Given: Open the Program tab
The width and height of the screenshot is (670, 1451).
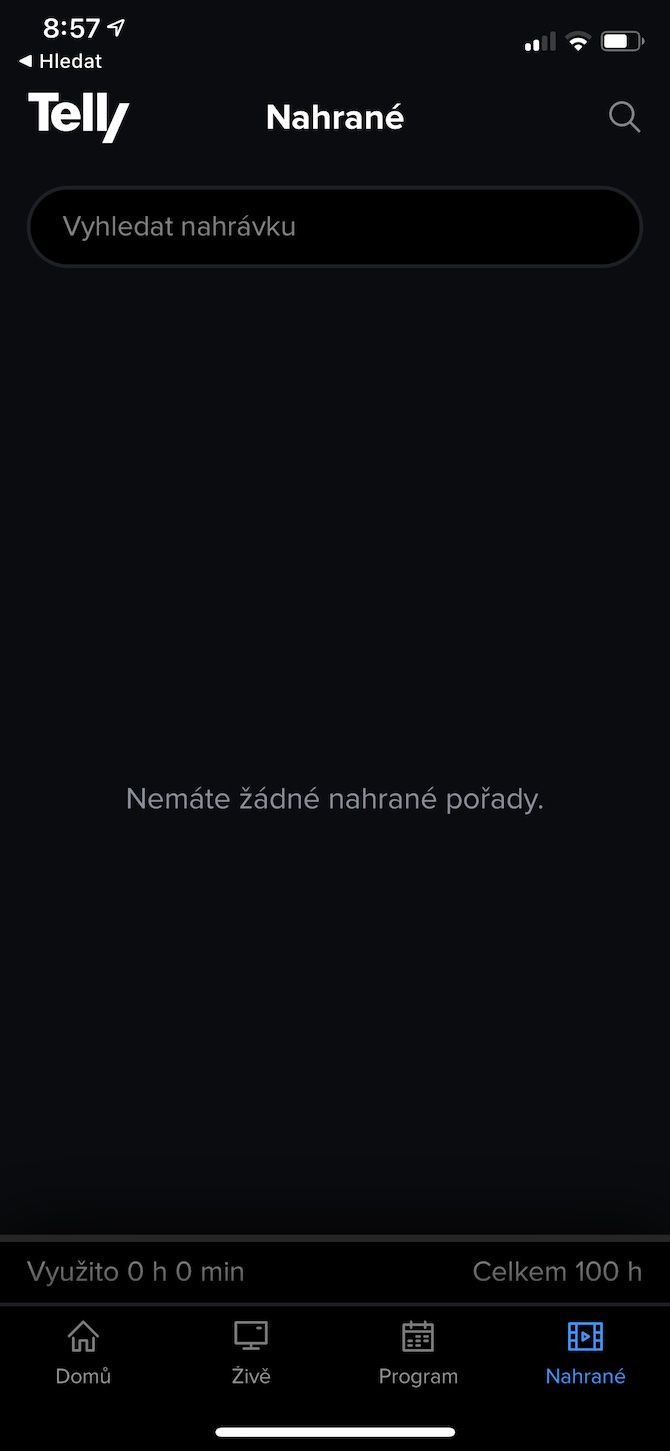Looking at the screenshot, I should point(418,1352).
